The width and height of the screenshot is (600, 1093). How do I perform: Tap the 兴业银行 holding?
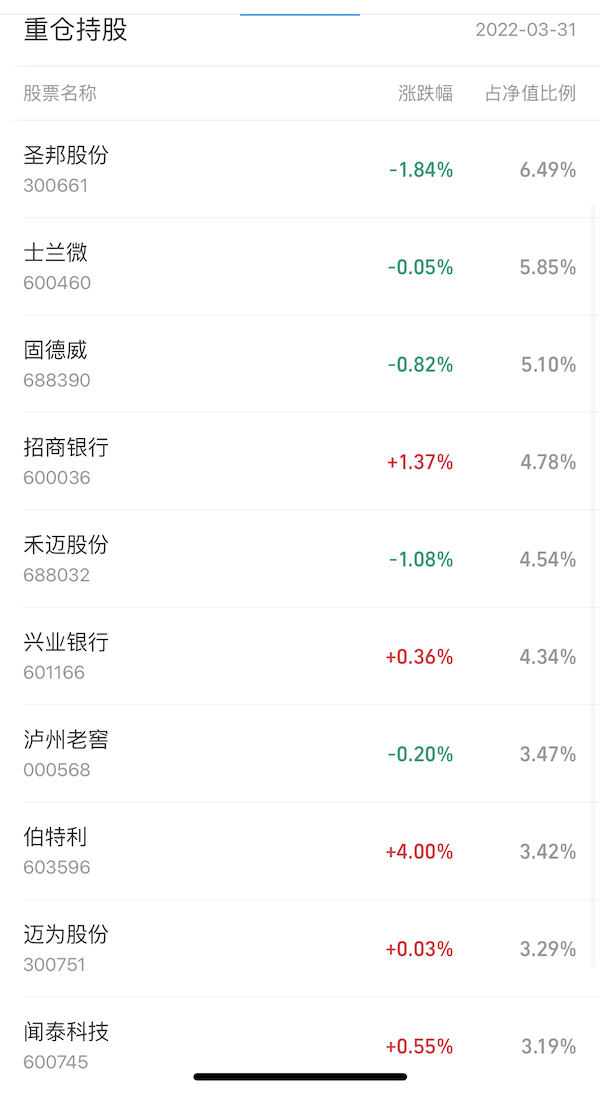300,656
